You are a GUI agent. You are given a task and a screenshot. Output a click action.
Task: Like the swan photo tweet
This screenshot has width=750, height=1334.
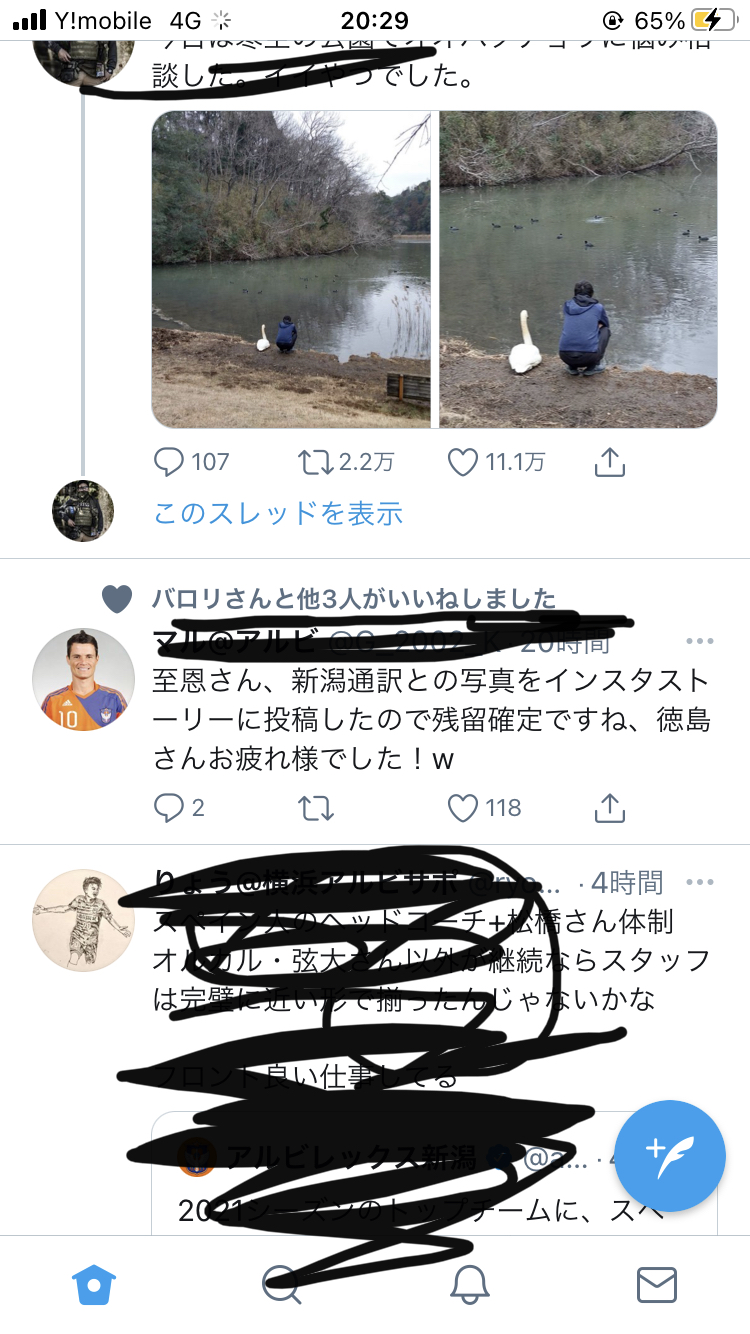coord(463,461)
